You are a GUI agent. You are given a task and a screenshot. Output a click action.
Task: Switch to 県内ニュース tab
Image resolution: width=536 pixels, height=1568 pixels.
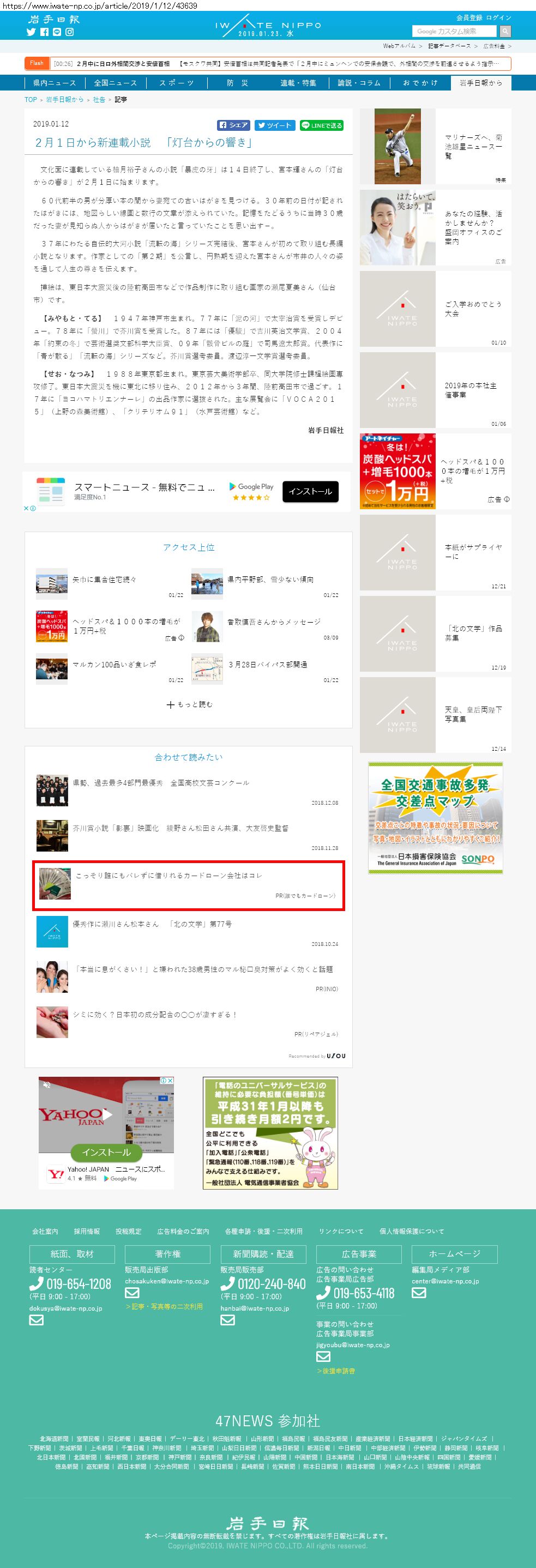tap(54, 83)
